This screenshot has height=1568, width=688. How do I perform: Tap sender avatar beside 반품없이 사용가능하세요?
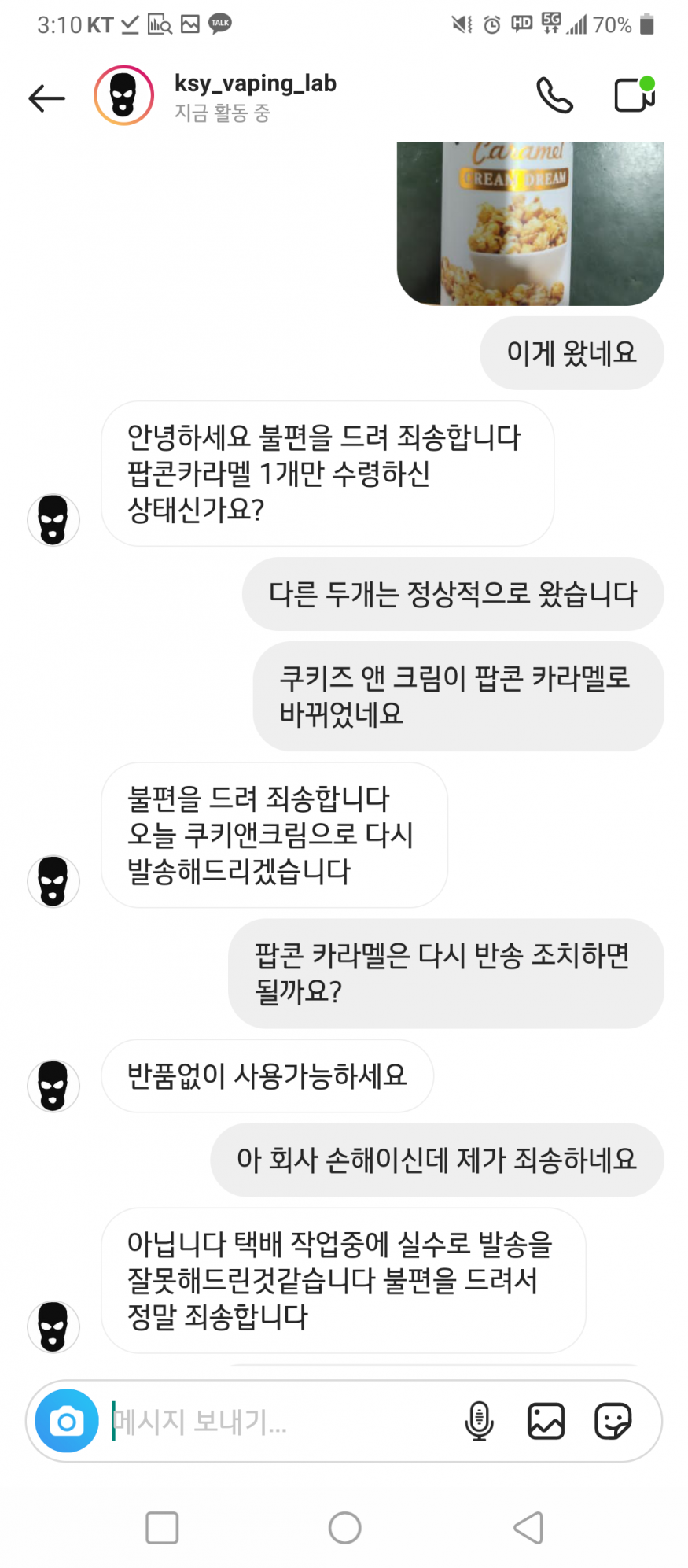pyautogui.click(x=53, y=1086)
